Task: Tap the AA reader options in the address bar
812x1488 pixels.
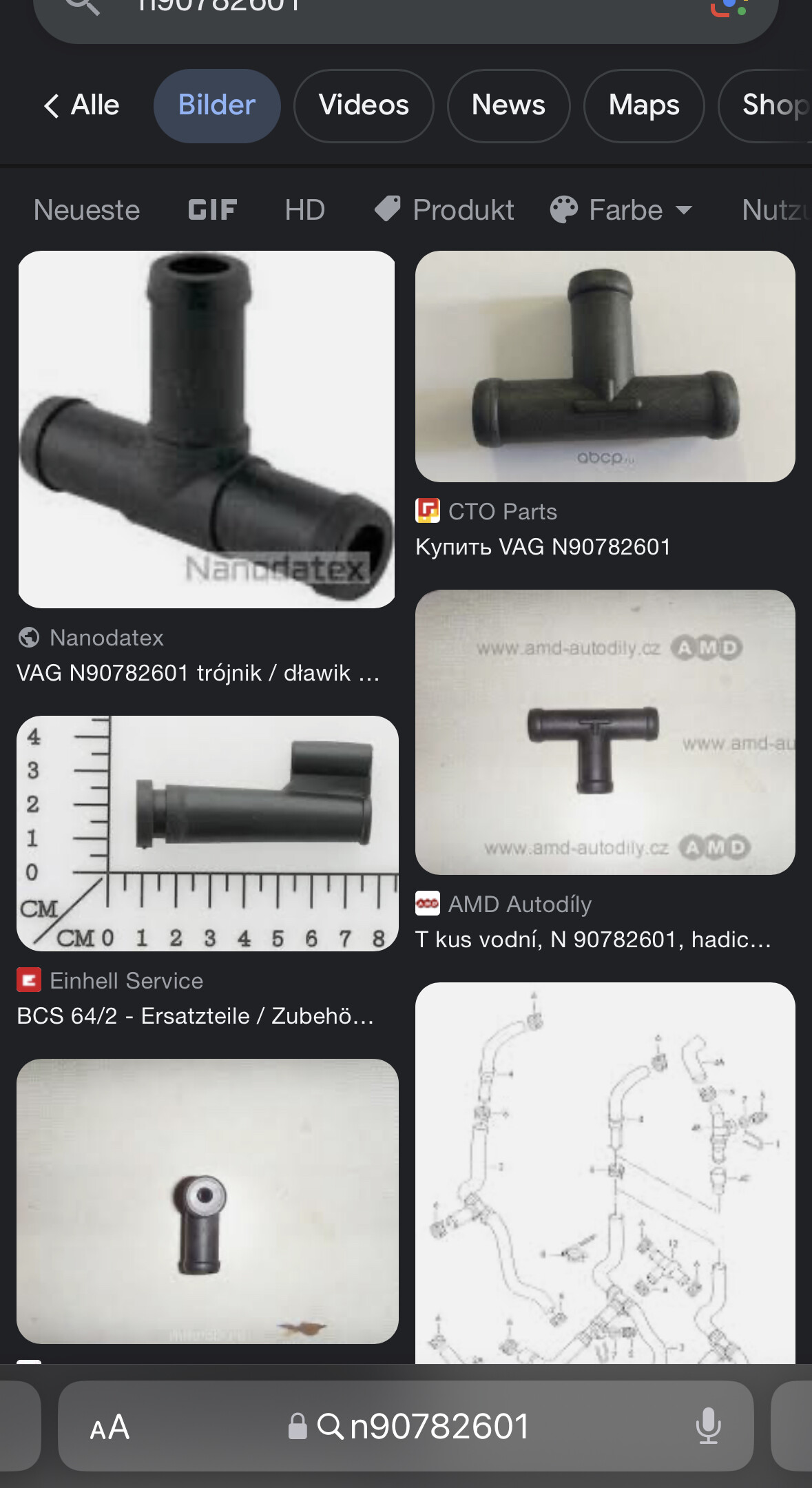Action: (110, 1427)
